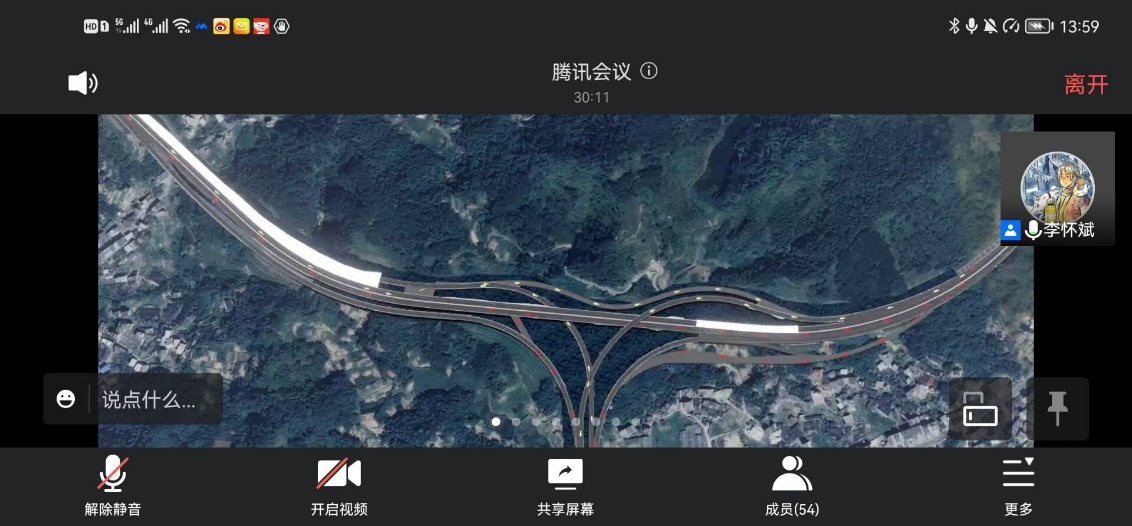Open the emoji picker in chat box
Viewport: 1132px width, 526px height.
(66, 400)
